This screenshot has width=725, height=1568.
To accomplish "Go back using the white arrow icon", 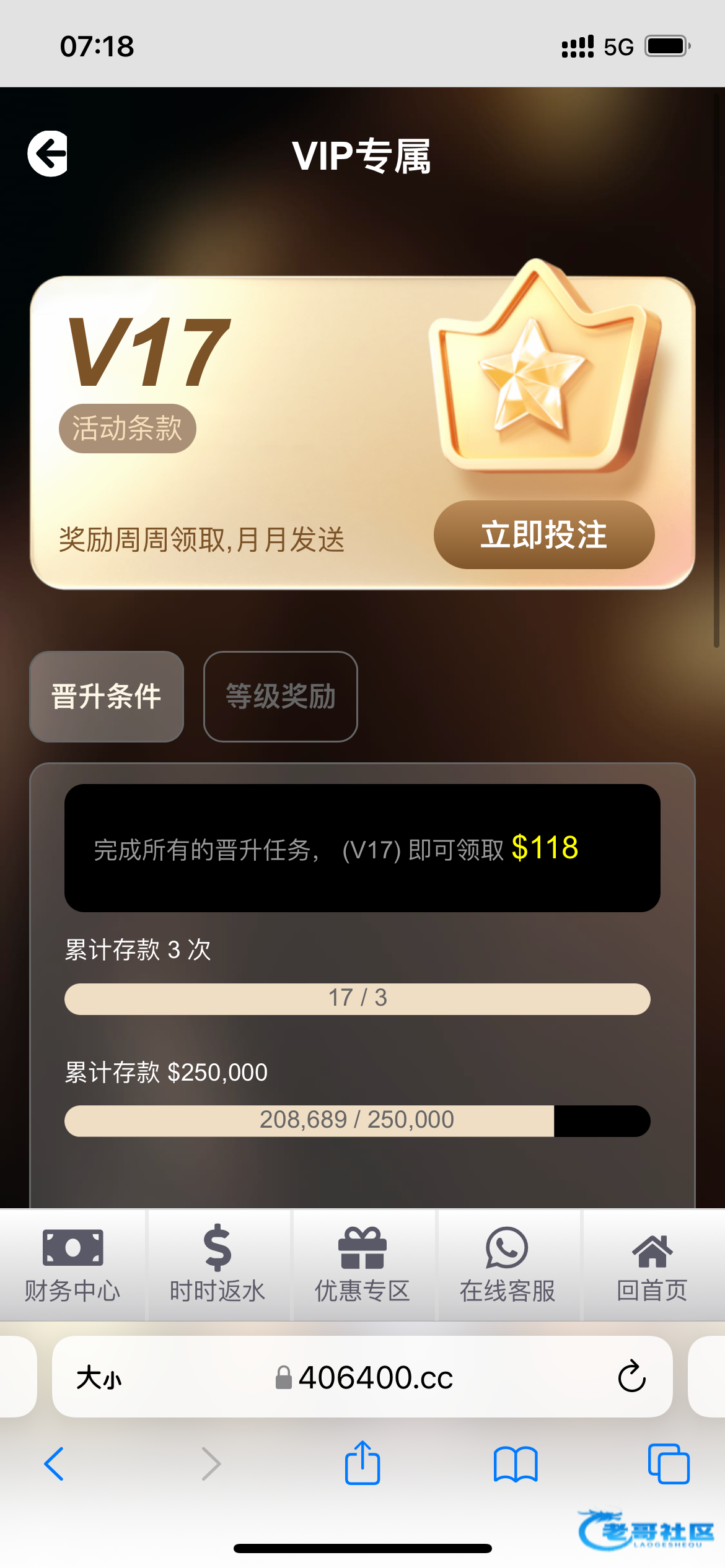I will [48, 154].
